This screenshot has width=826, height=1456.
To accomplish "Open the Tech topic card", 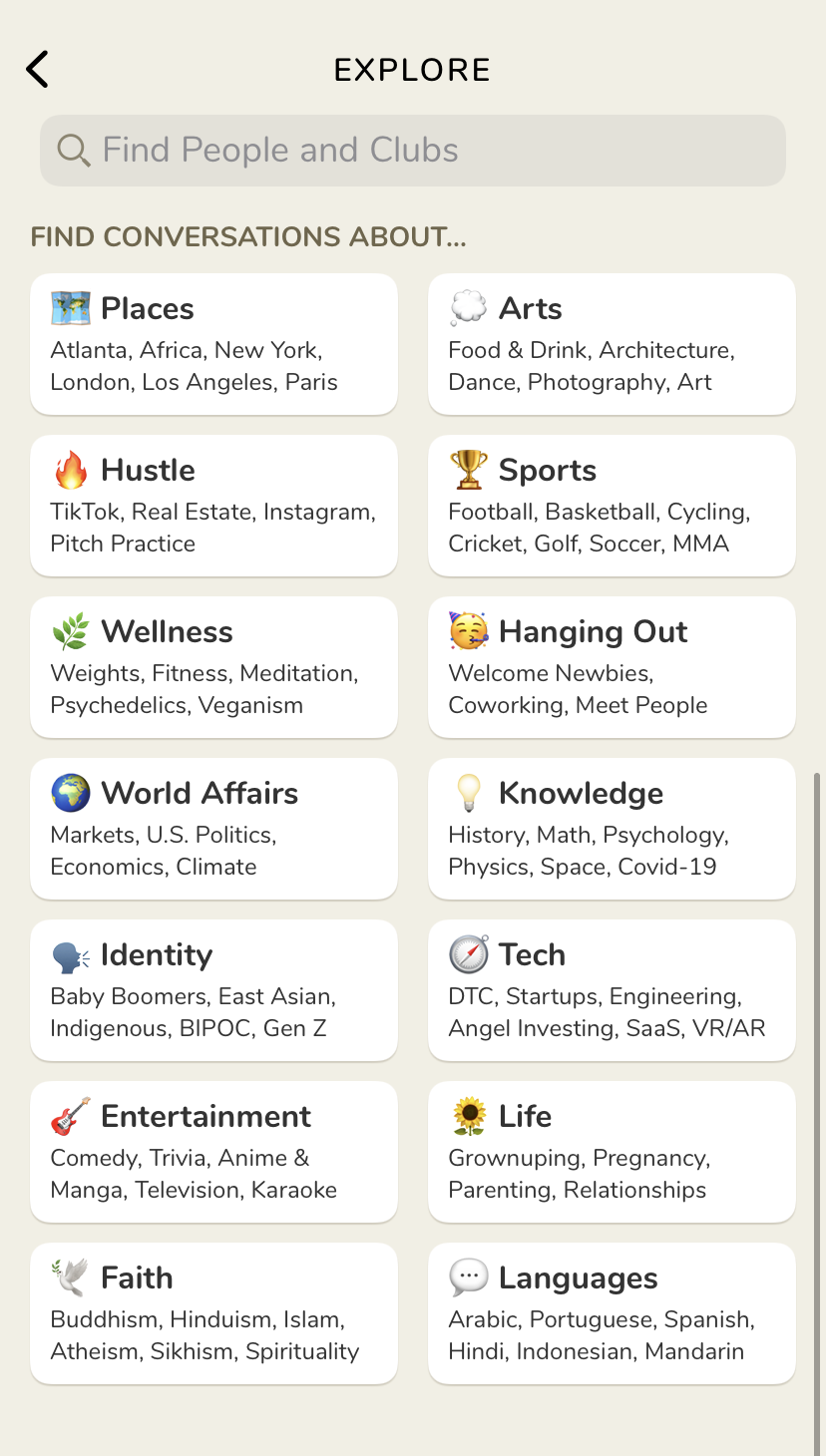I will (612, 990).
